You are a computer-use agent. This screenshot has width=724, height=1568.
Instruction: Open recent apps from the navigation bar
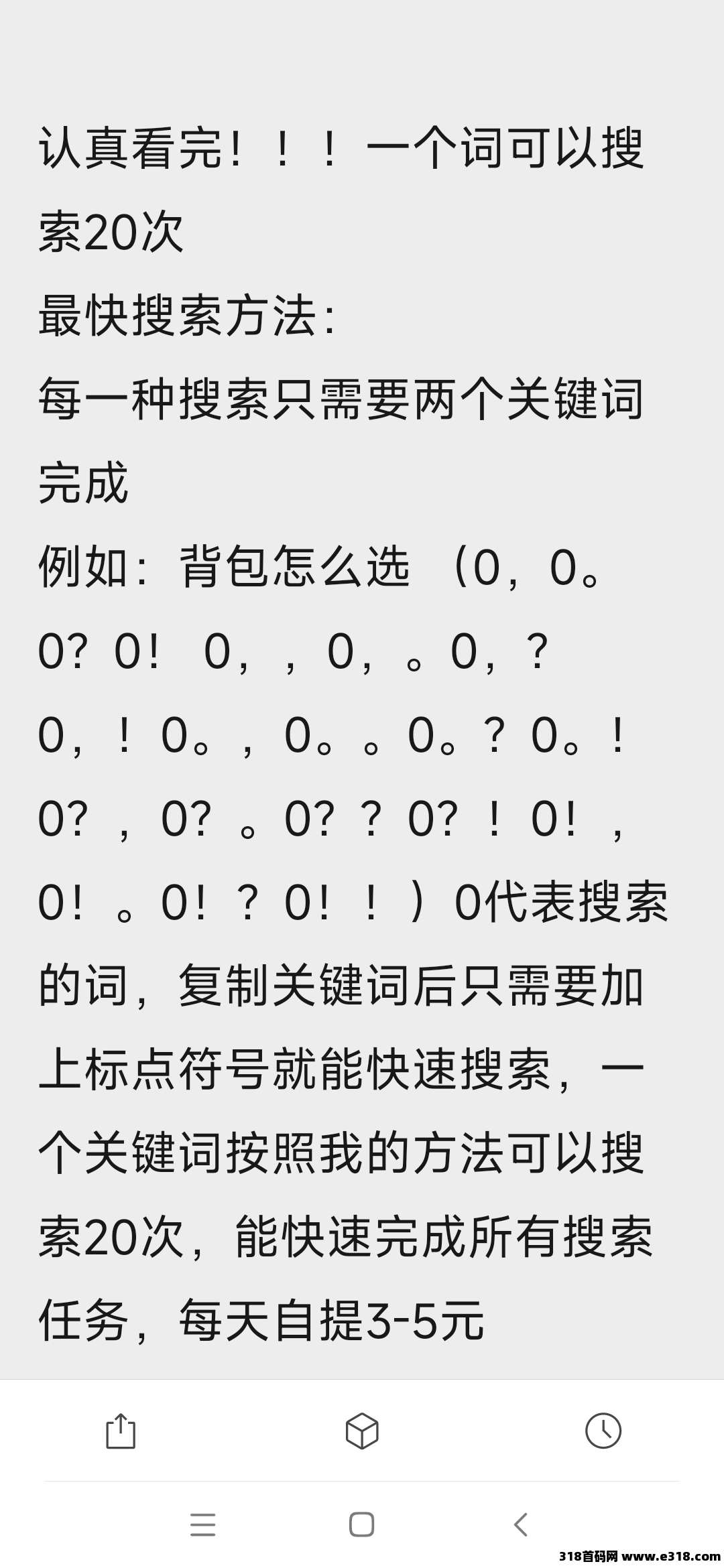pyautogui.click(x=202, y=1524)
